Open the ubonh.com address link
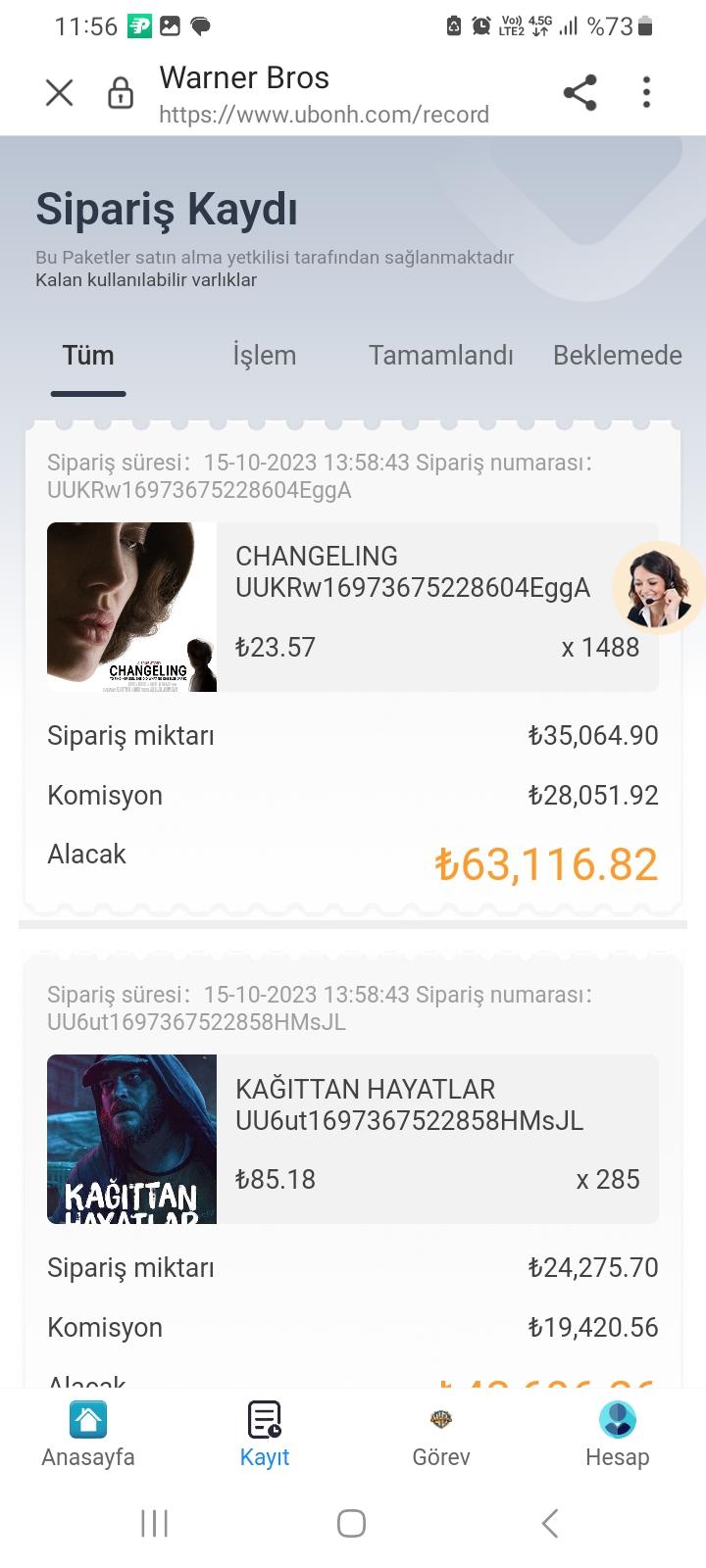This screenshot has height=1568, width=706. click(324, 115)
